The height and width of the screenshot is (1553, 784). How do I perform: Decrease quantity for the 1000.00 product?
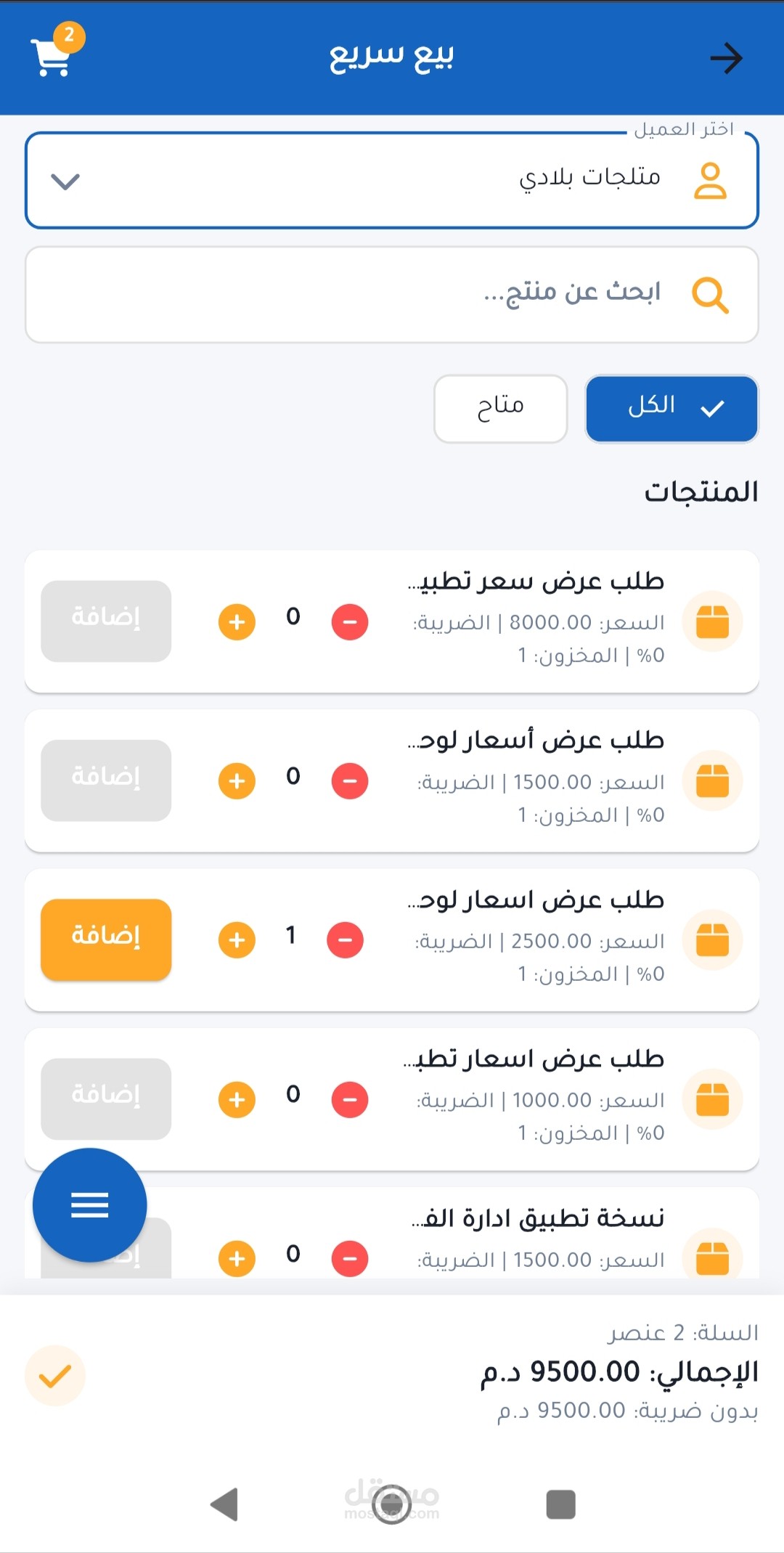(x=350, y=1099)
